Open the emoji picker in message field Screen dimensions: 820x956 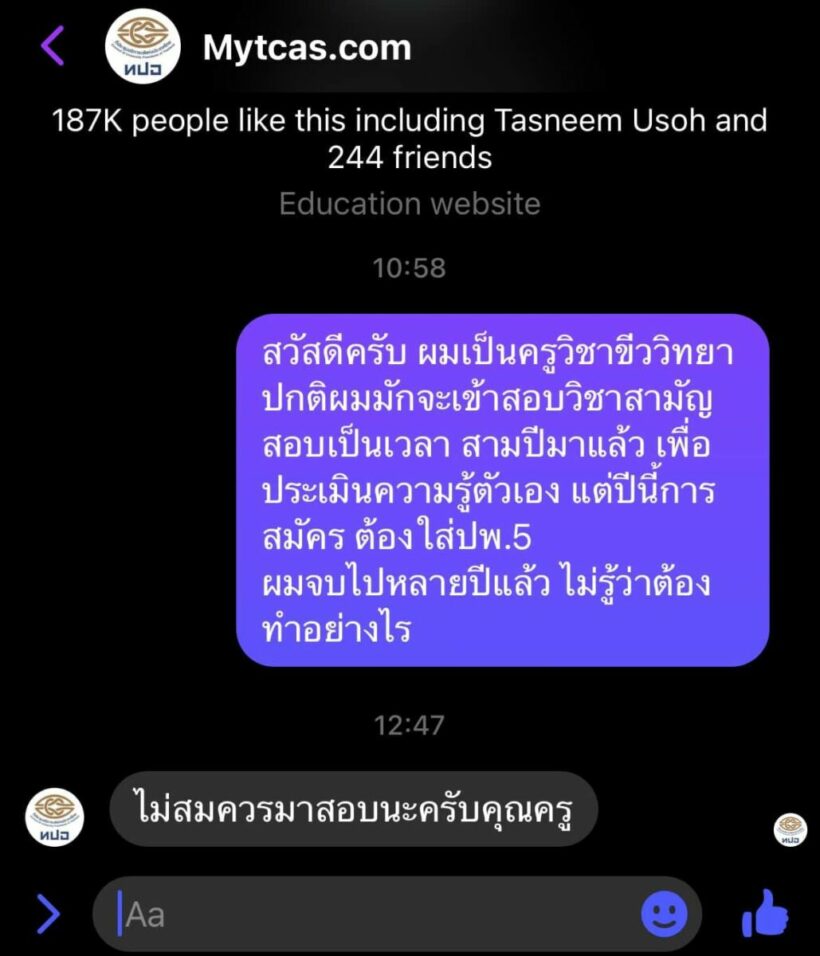pos(664,914)
